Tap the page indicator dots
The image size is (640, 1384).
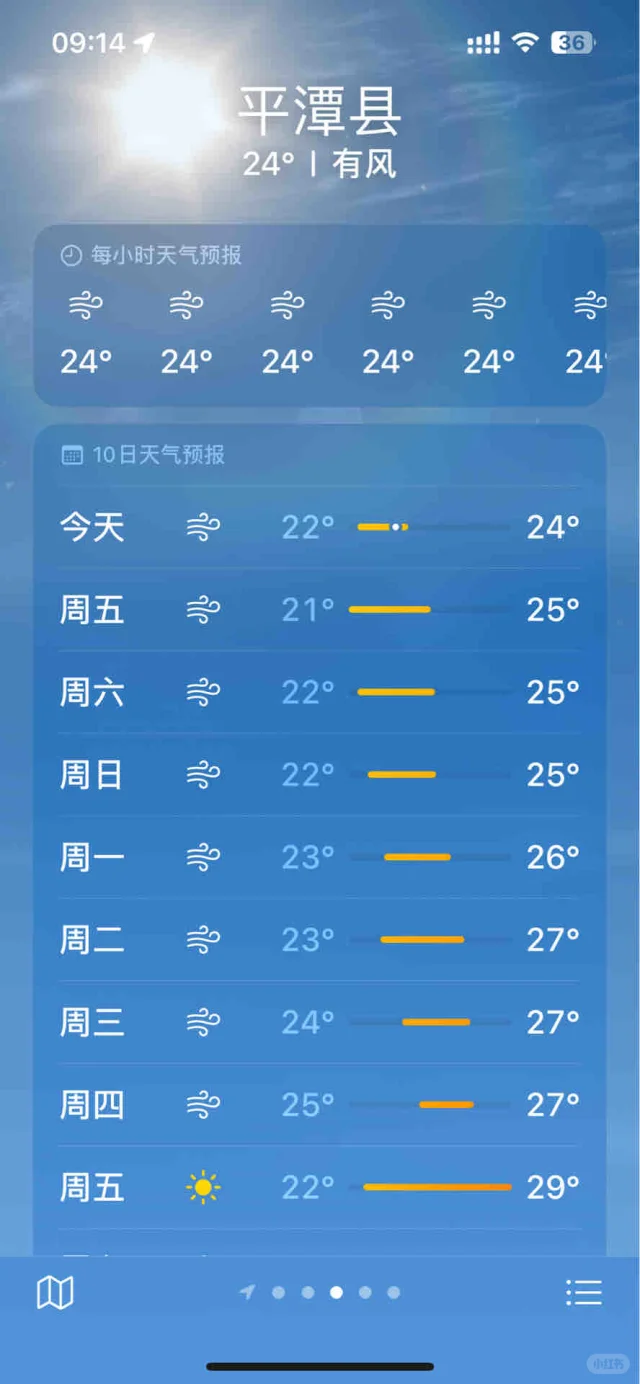click(321, 1292)
